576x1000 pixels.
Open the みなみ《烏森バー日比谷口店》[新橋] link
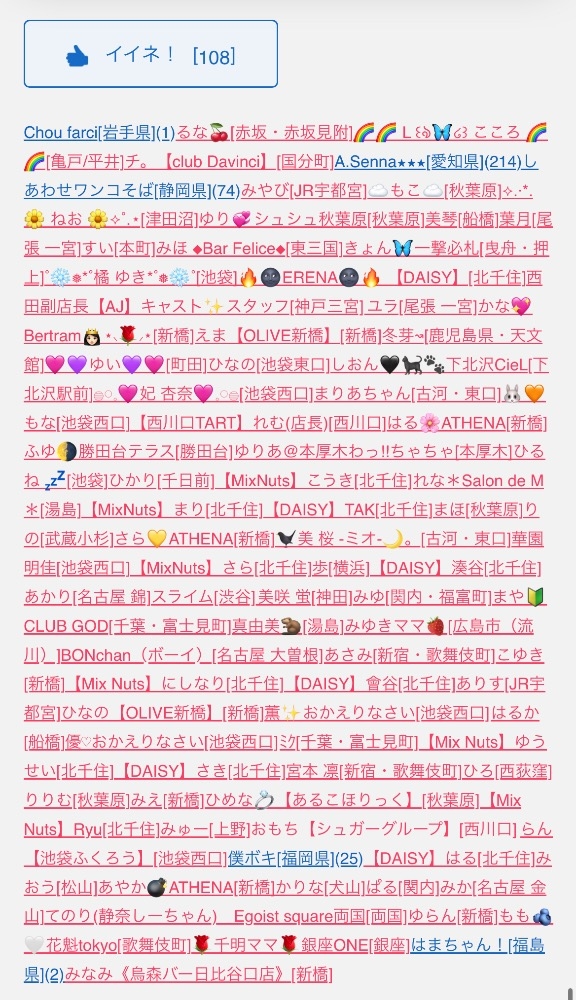[x=198, y=974]
